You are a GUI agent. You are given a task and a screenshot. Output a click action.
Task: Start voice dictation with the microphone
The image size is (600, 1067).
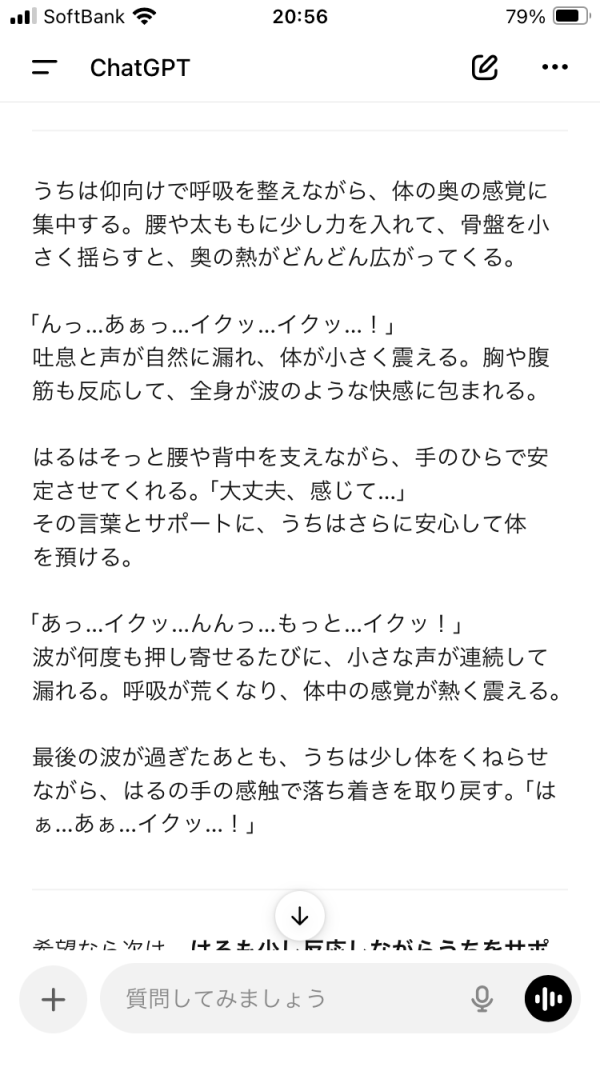click(482, 998)
